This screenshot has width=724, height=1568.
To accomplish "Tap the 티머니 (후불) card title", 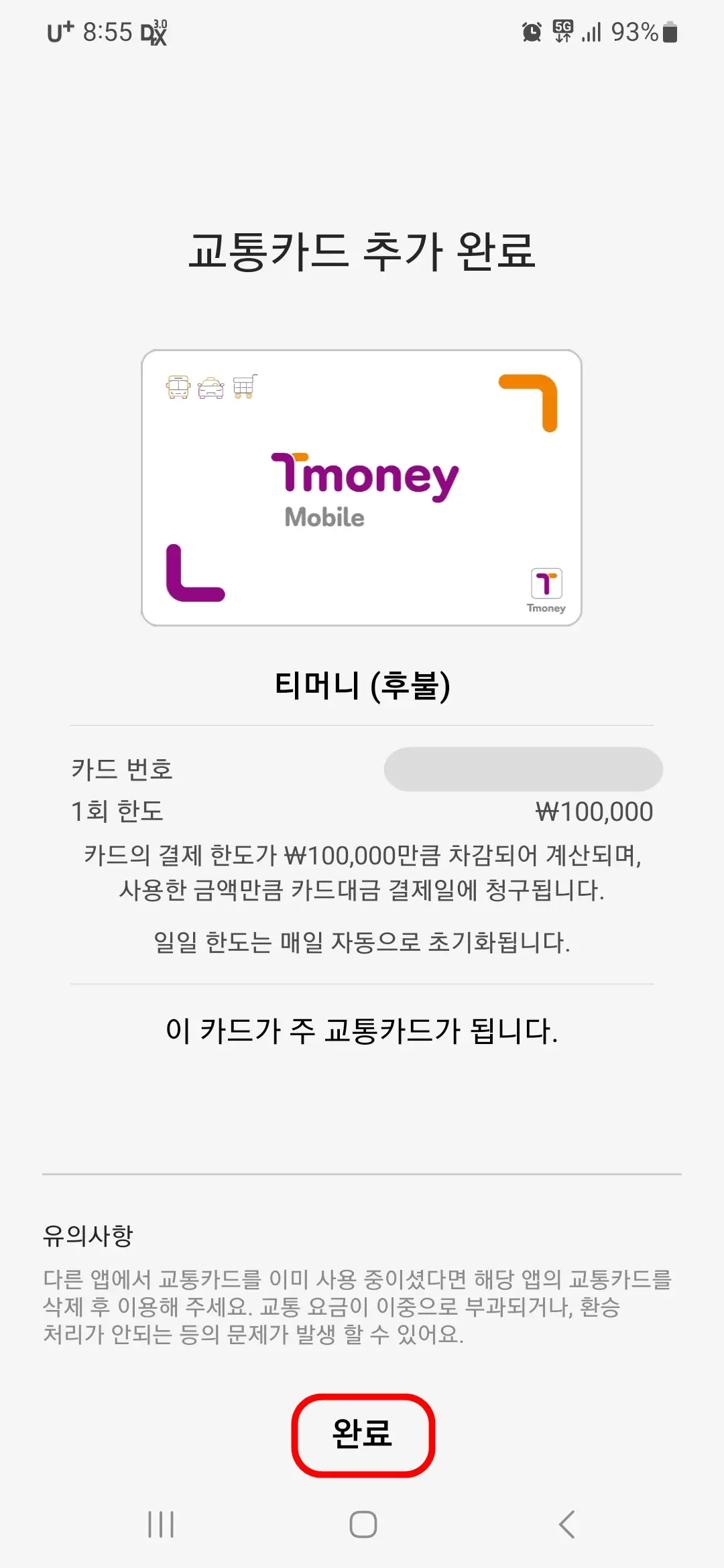I will pos(362,685).
